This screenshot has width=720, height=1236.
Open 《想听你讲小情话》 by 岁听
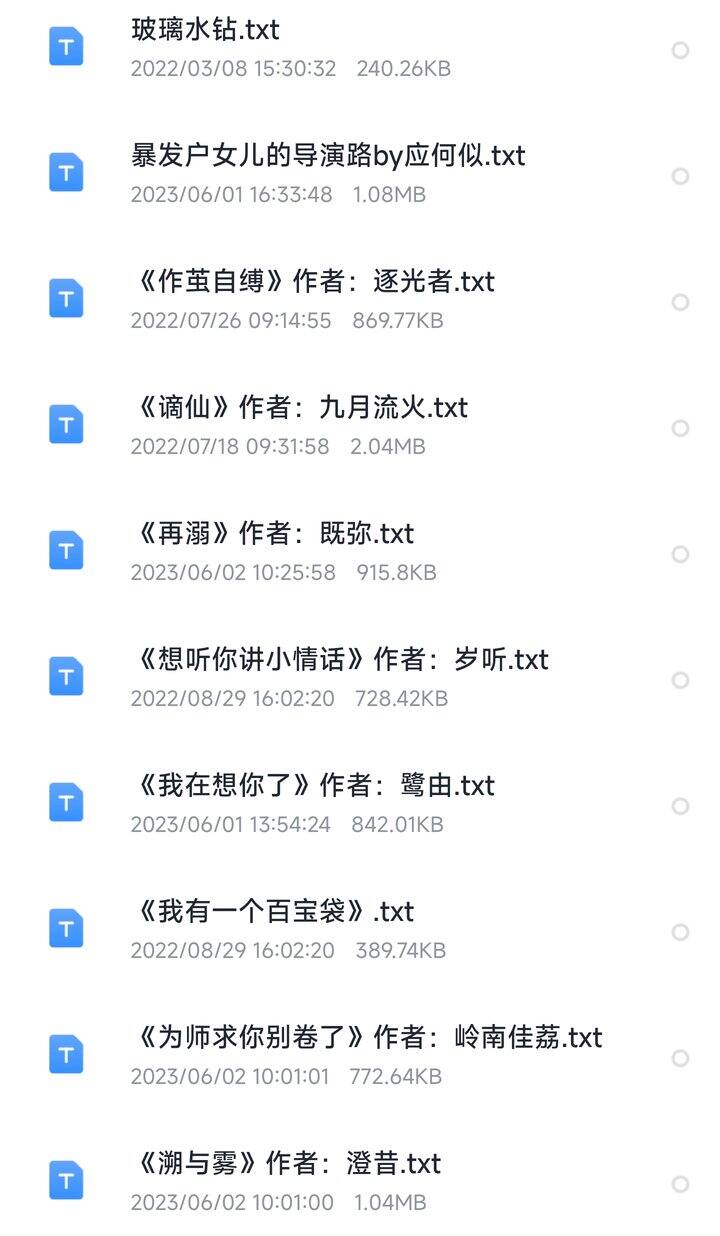coord(360,678)
